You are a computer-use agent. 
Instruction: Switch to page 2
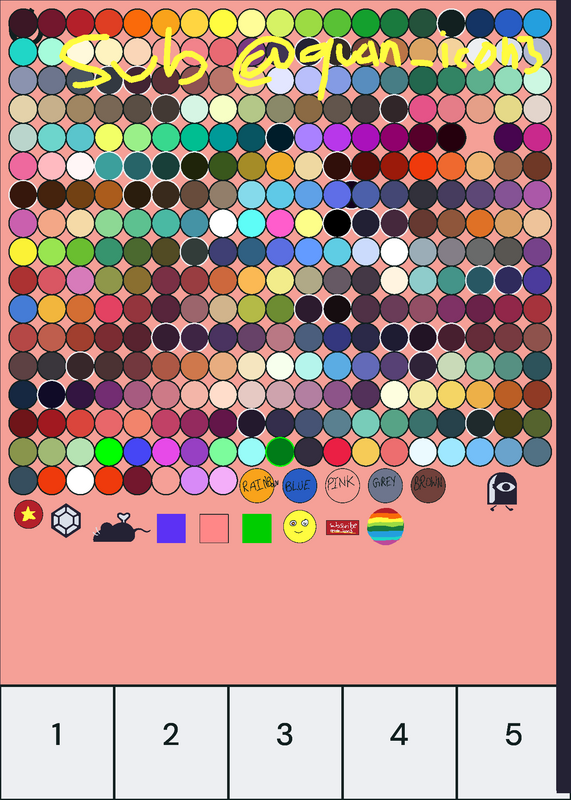[171, 742]
